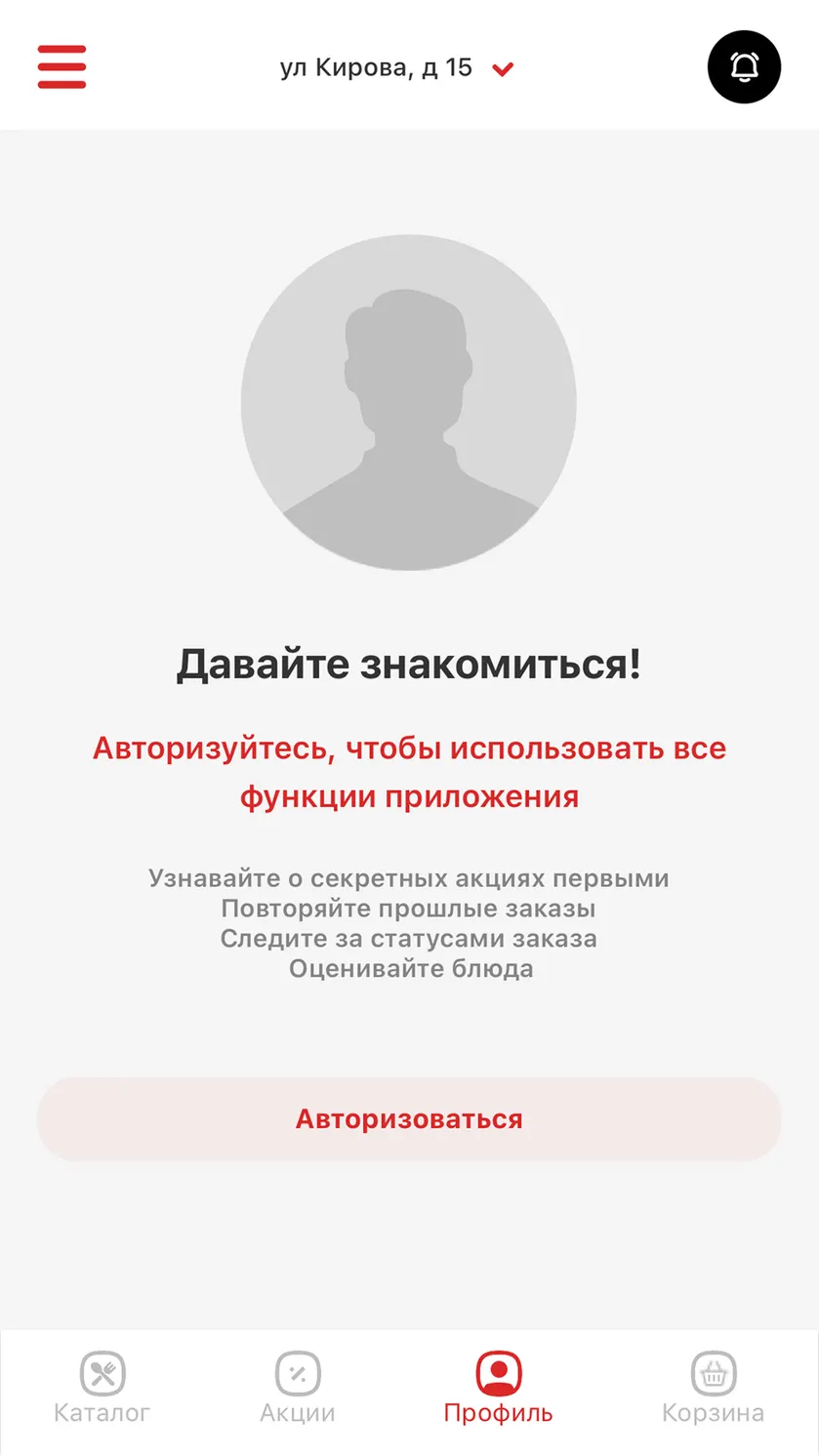Expand the address dropdown ул Кирова, д 15
Viewport: 819px width, 1456px height.
click(396, 68)
